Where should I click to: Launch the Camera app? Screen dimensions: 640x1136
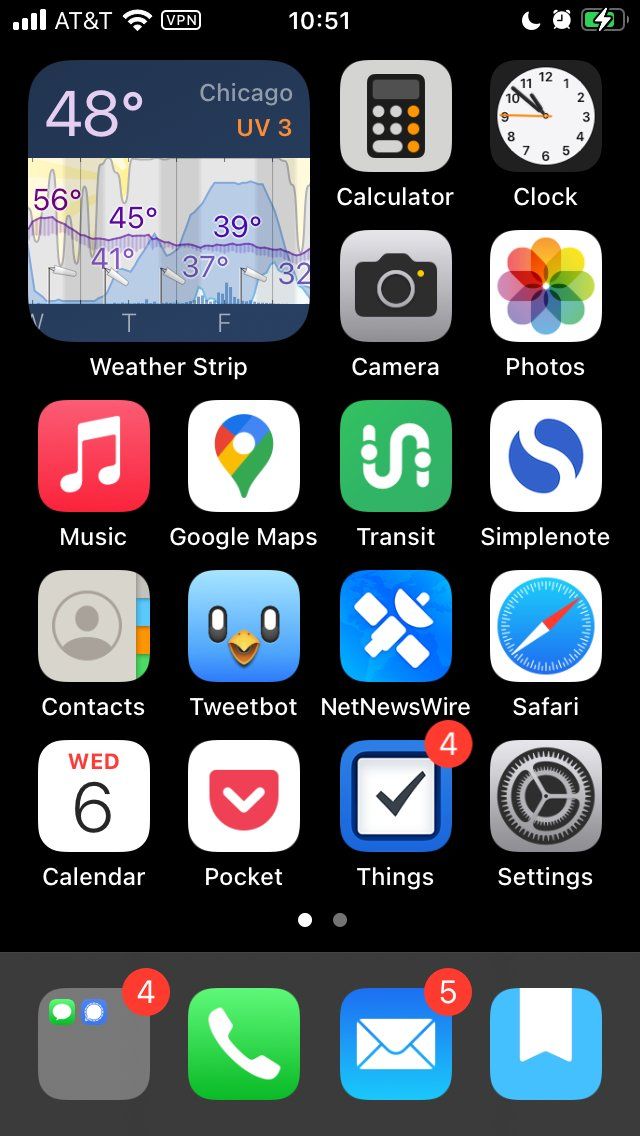pyautogui.click(x=396, y=286)
